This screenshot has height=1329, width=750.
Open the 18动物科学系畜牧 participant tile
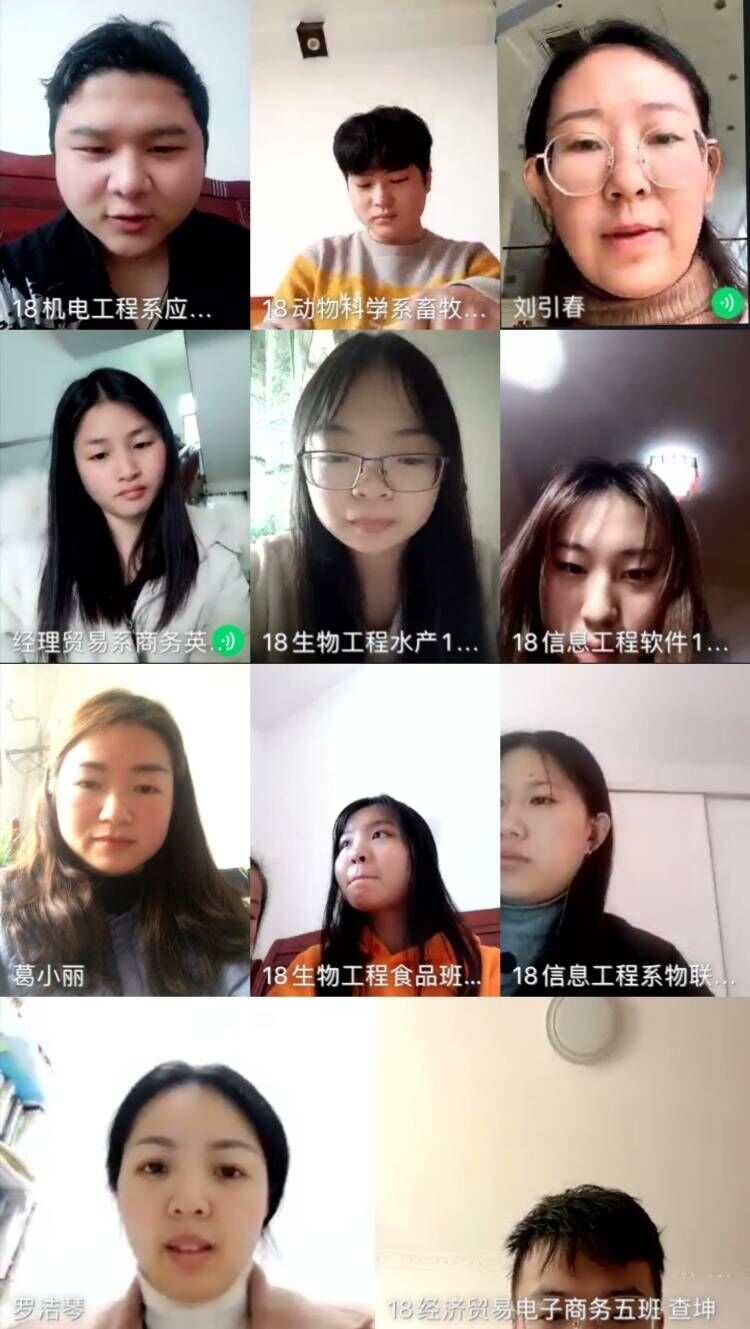[375, 165]
